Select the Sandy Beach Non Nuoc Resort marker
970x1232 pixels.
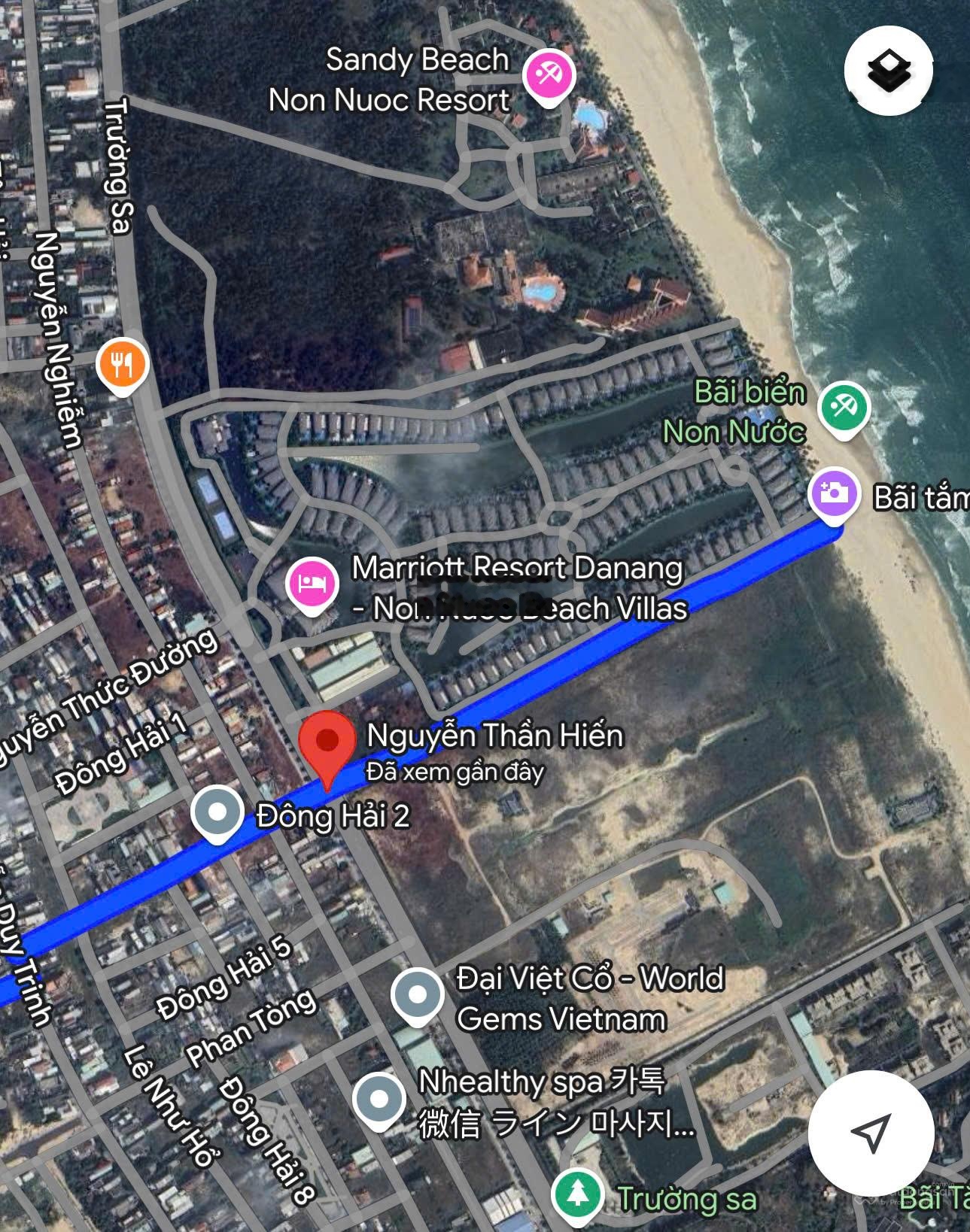click(x=549, y=76)
